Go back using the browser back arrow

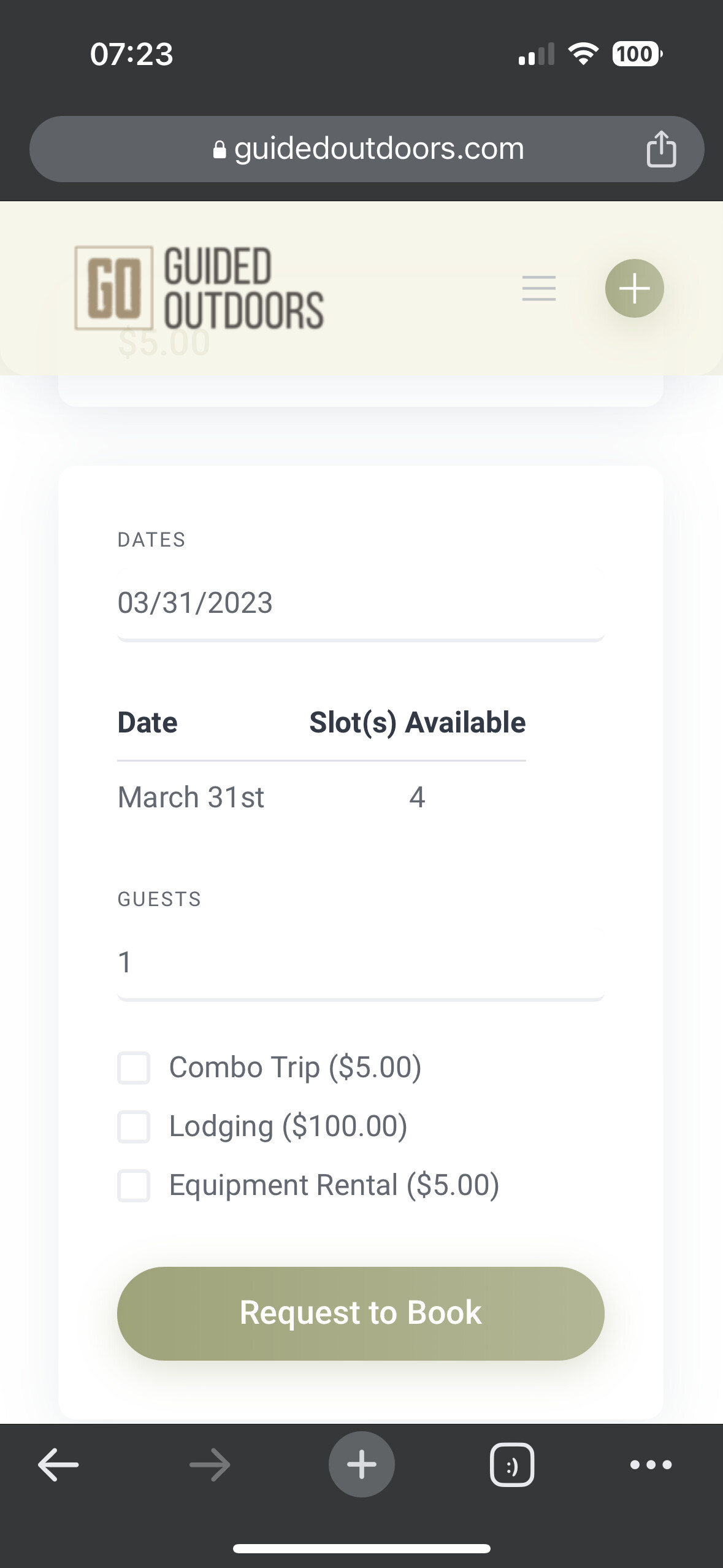pyautogui.click(x=58, y=1465)
